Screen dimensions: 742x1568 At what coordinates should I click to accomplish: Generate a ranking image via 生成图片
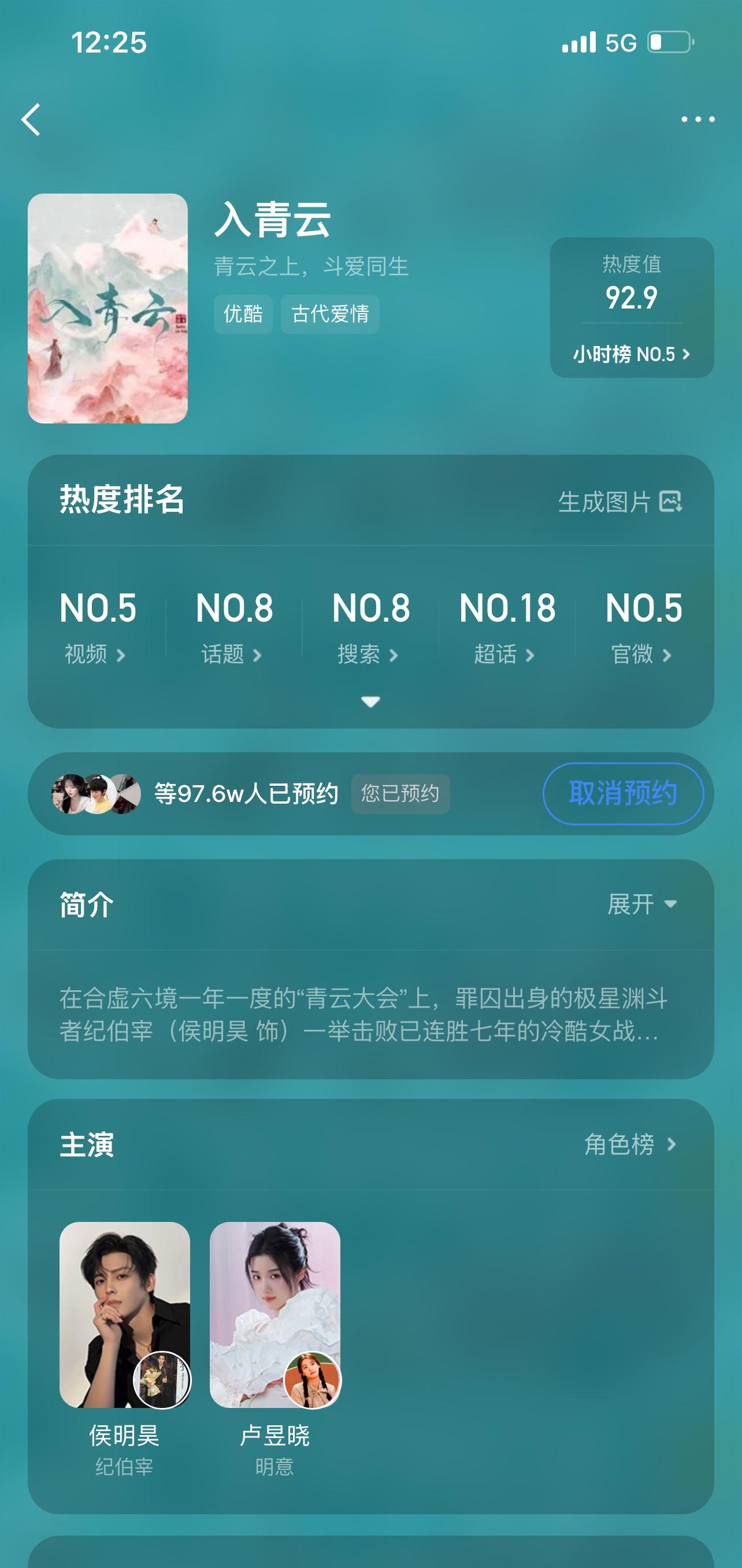coord(619,502)
